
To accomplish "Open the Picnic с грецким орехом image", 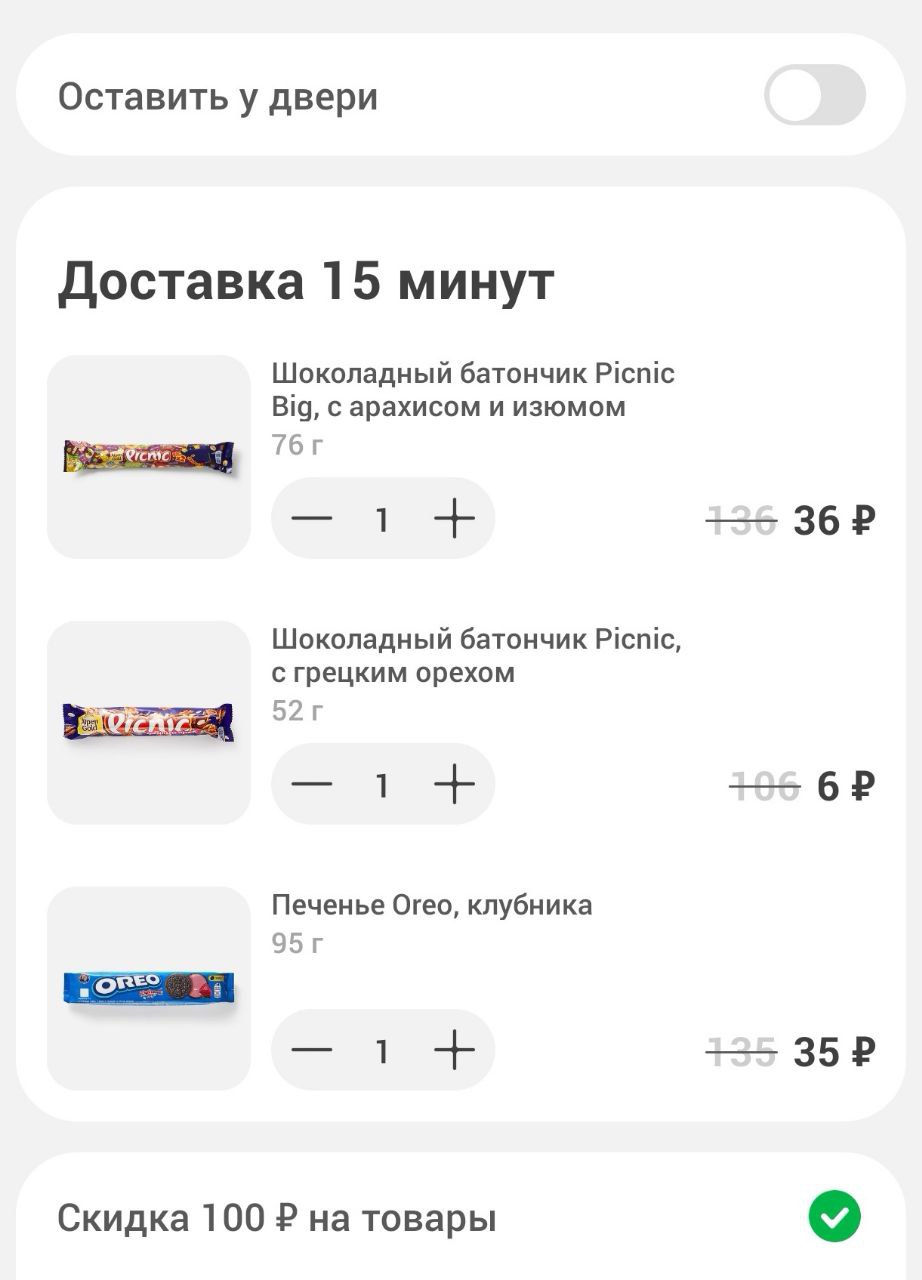I will click(149, 722).
